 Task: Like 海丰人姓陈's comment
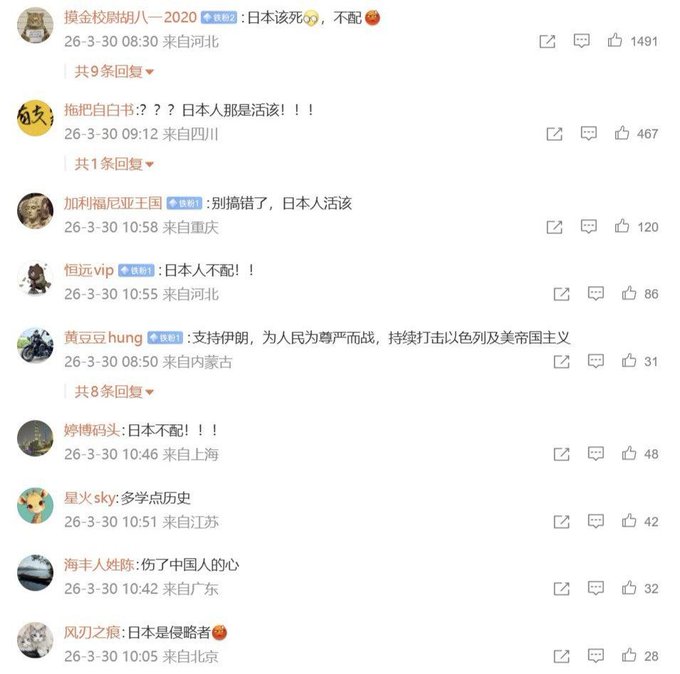[629, 589]
